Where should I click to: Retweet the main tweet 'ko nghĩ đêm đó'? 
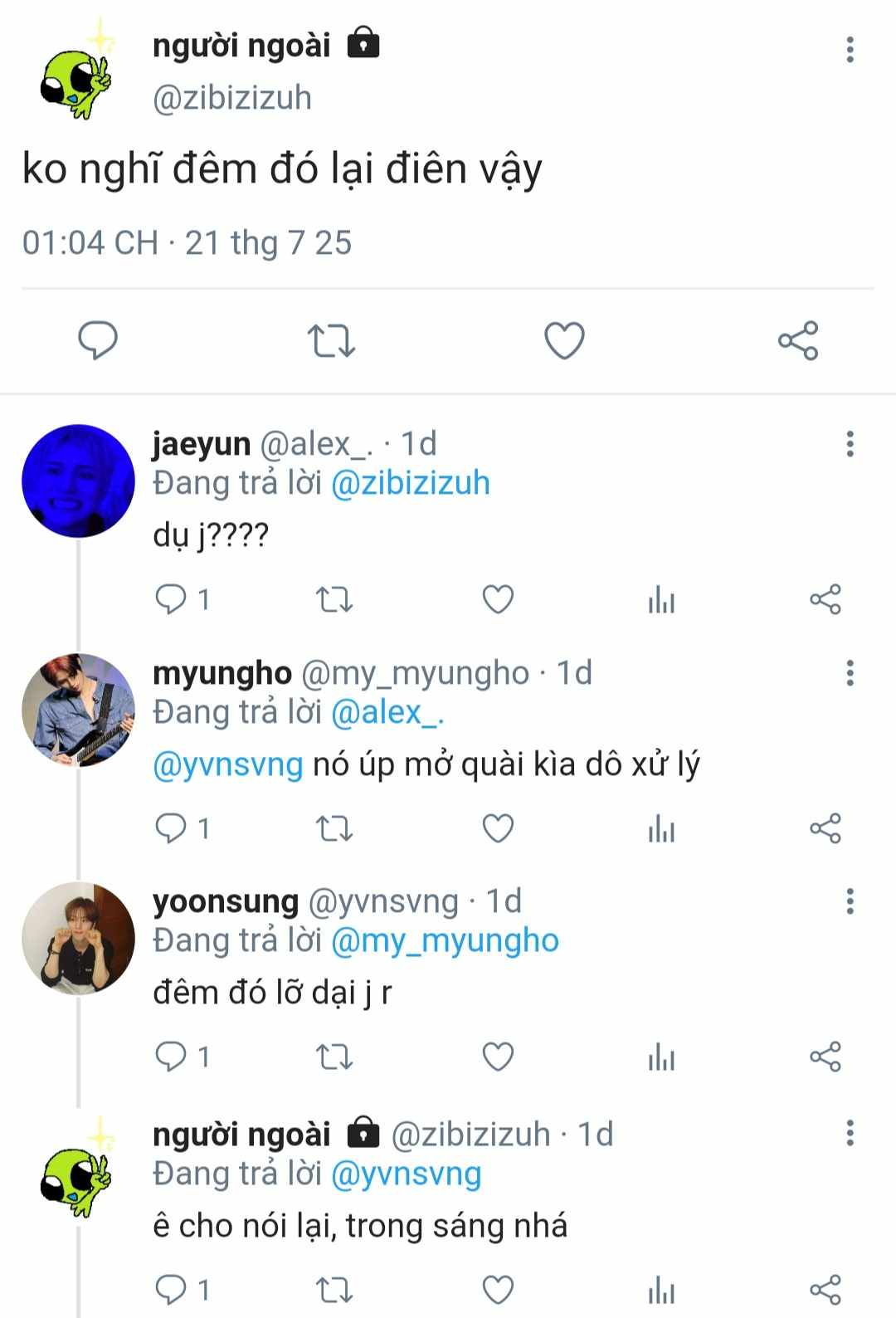click(331, 340)
